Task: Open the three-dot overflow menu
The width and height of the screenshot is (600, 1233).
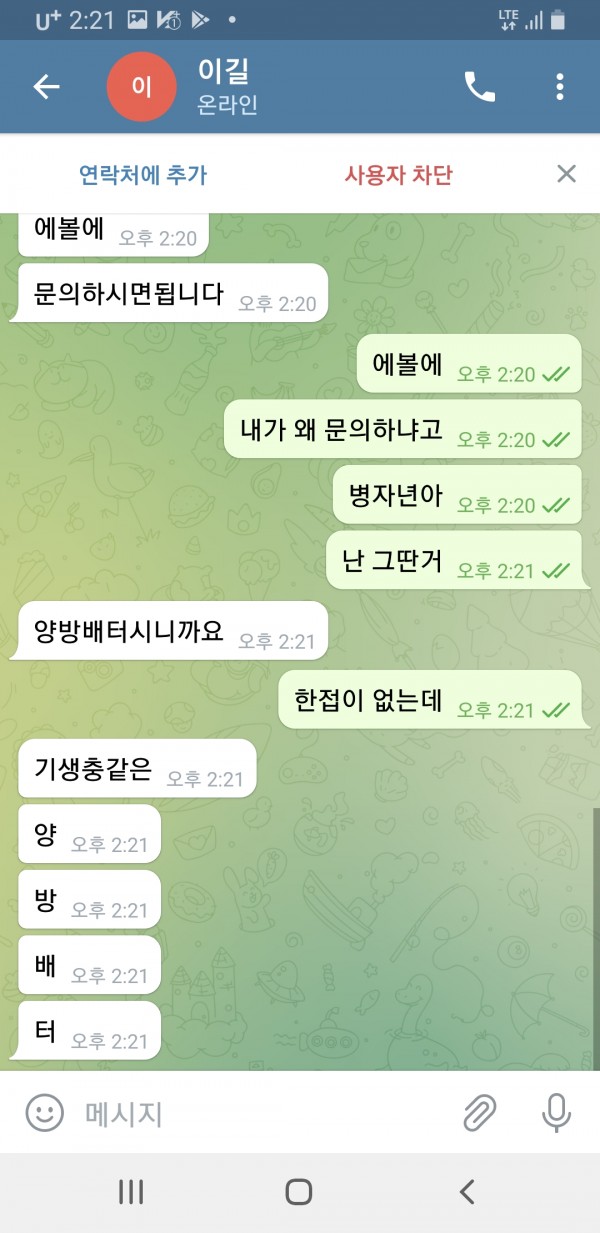Action: pyautogui.click(x=560, y=87)
